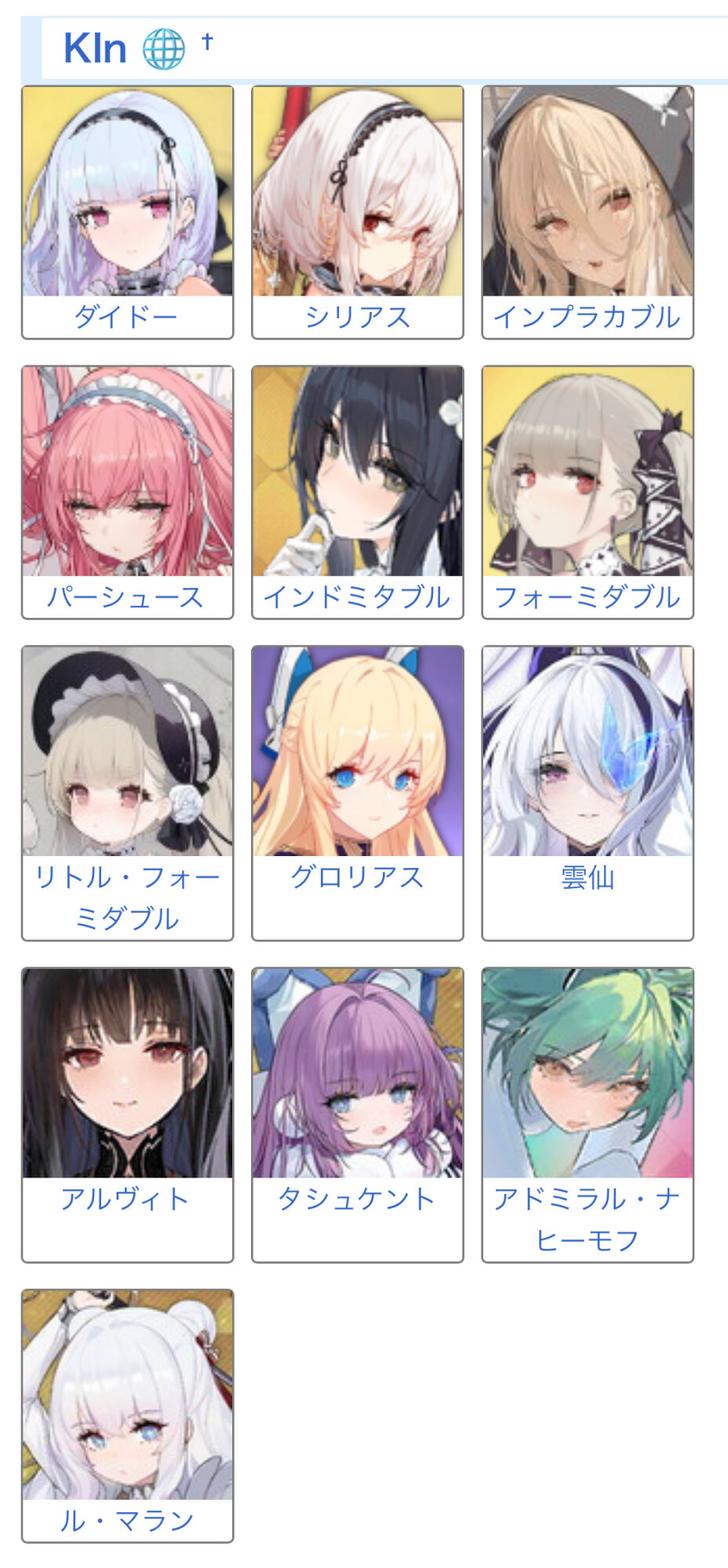Select the ル・マラン character card
Viewport: 728px width, 1568px height.
click(127, 1416)
